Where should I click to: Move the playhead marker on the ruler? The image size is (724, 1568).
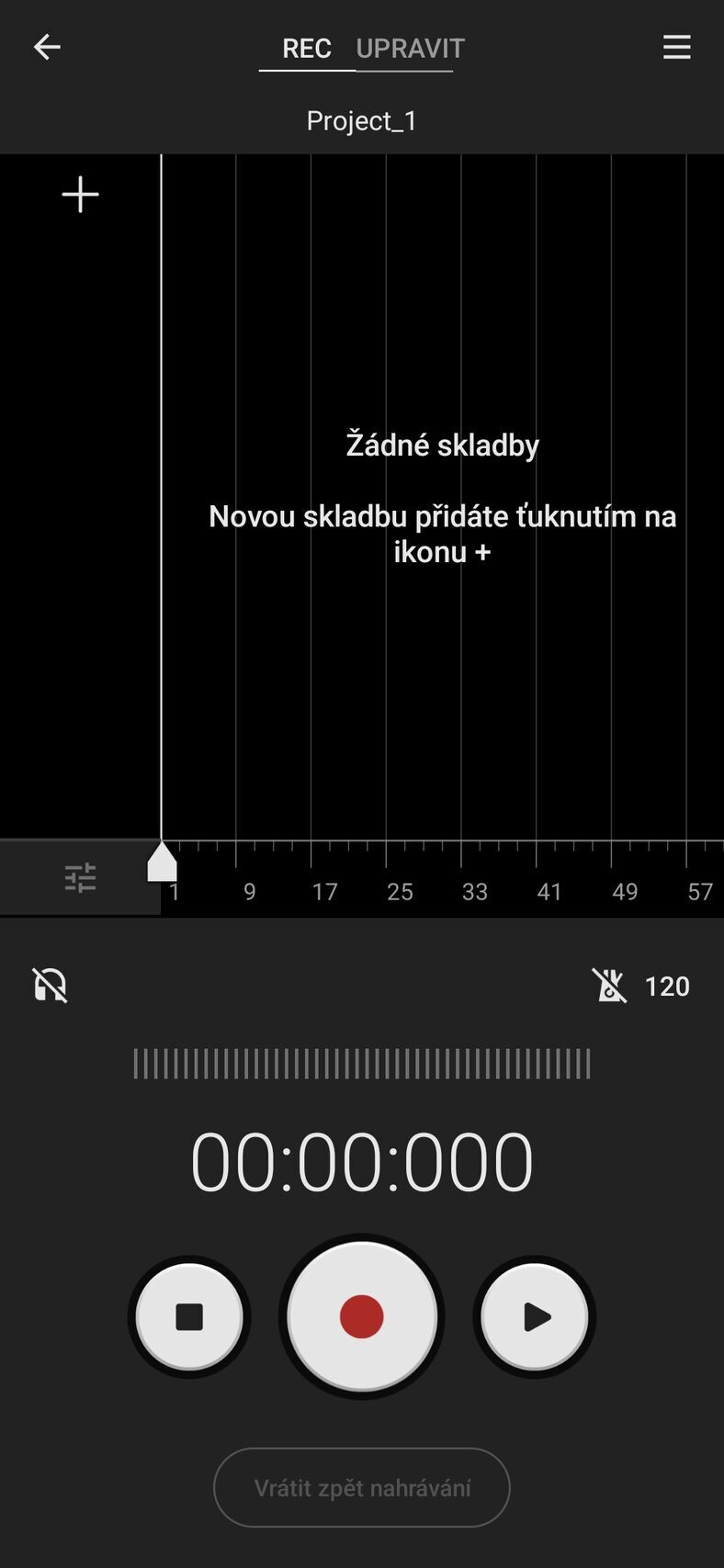click(162, 862)
